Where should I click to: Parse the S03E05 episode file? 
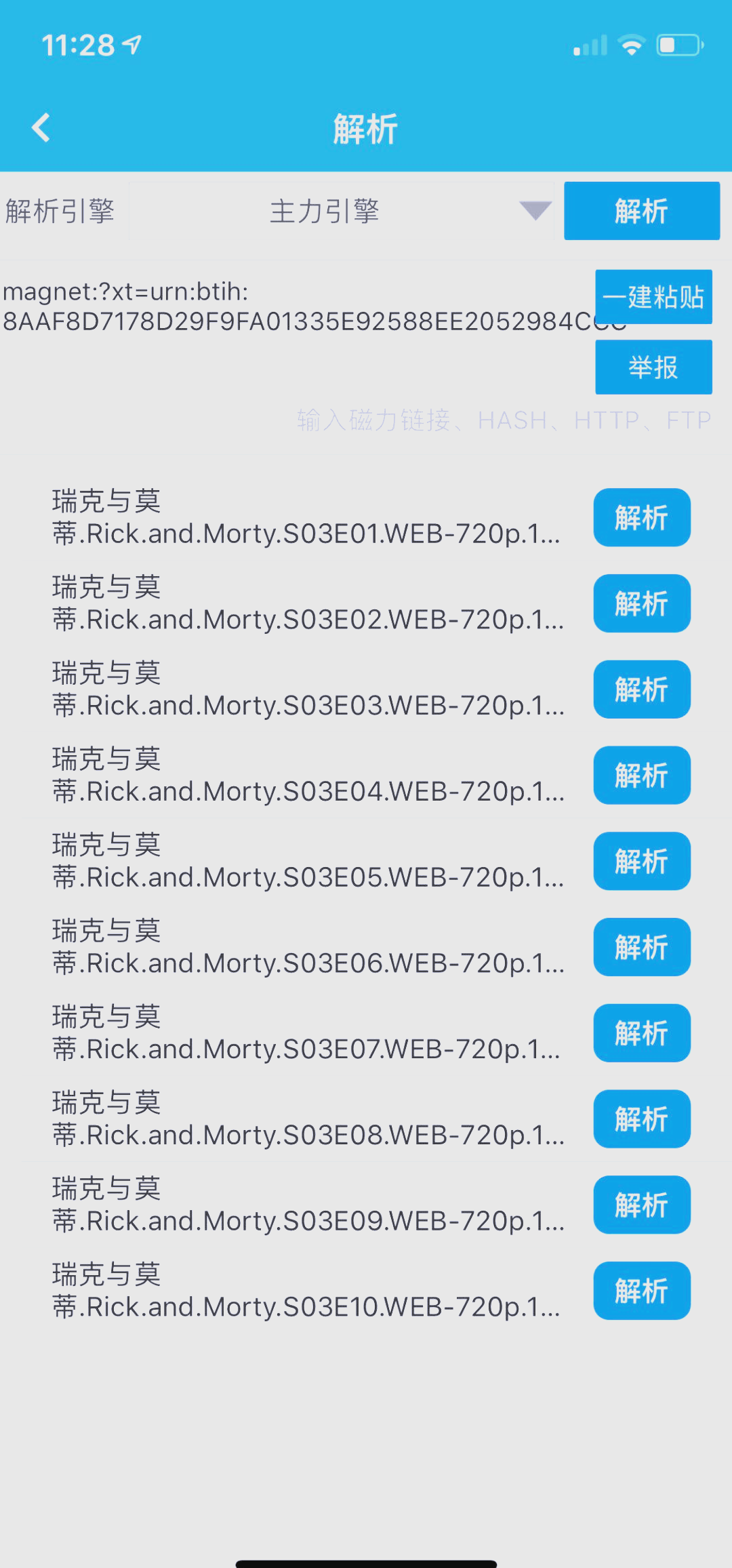point(642,861)
